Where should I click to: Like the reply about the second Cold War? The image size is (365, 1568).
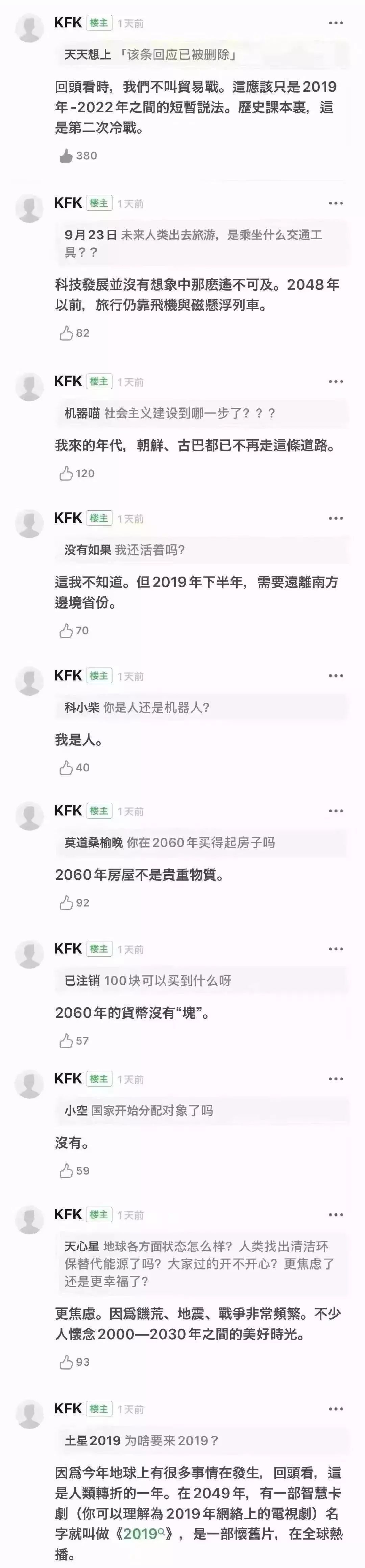point(66,156)
